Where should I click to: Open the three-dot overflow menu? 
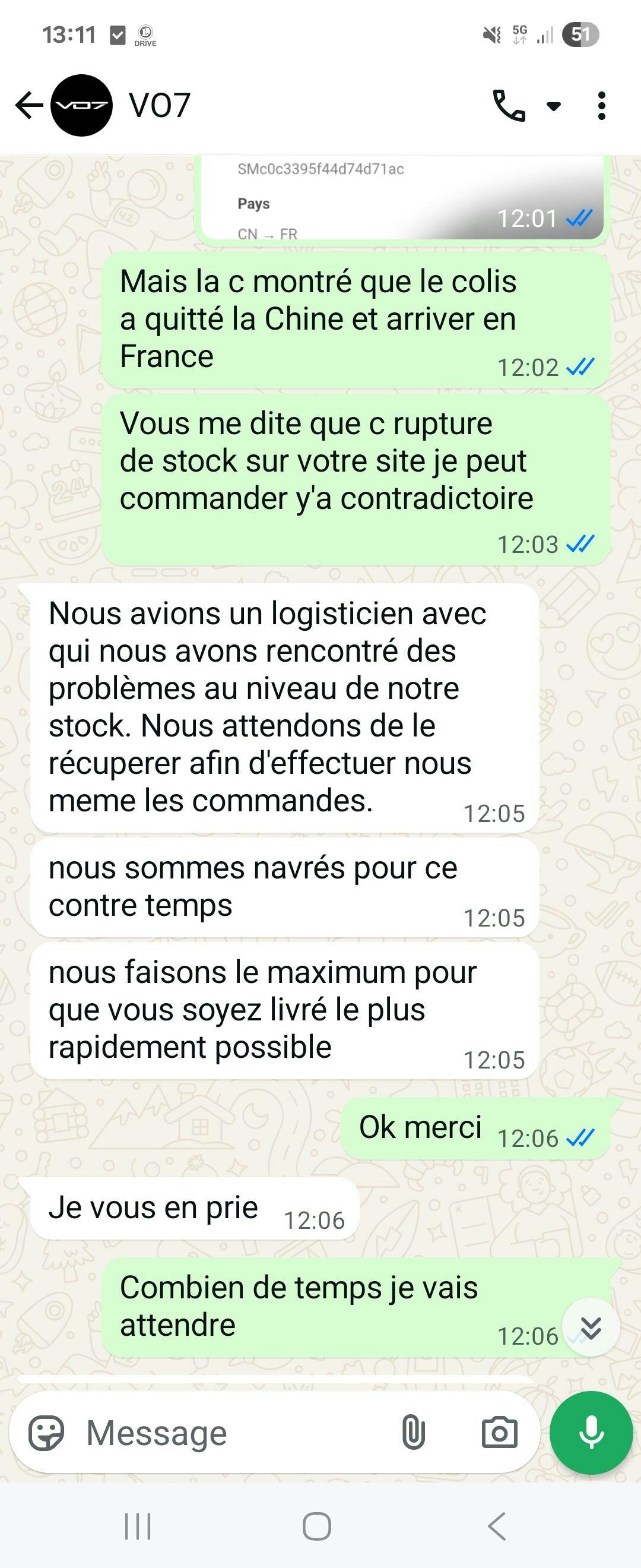click(601, 106)
